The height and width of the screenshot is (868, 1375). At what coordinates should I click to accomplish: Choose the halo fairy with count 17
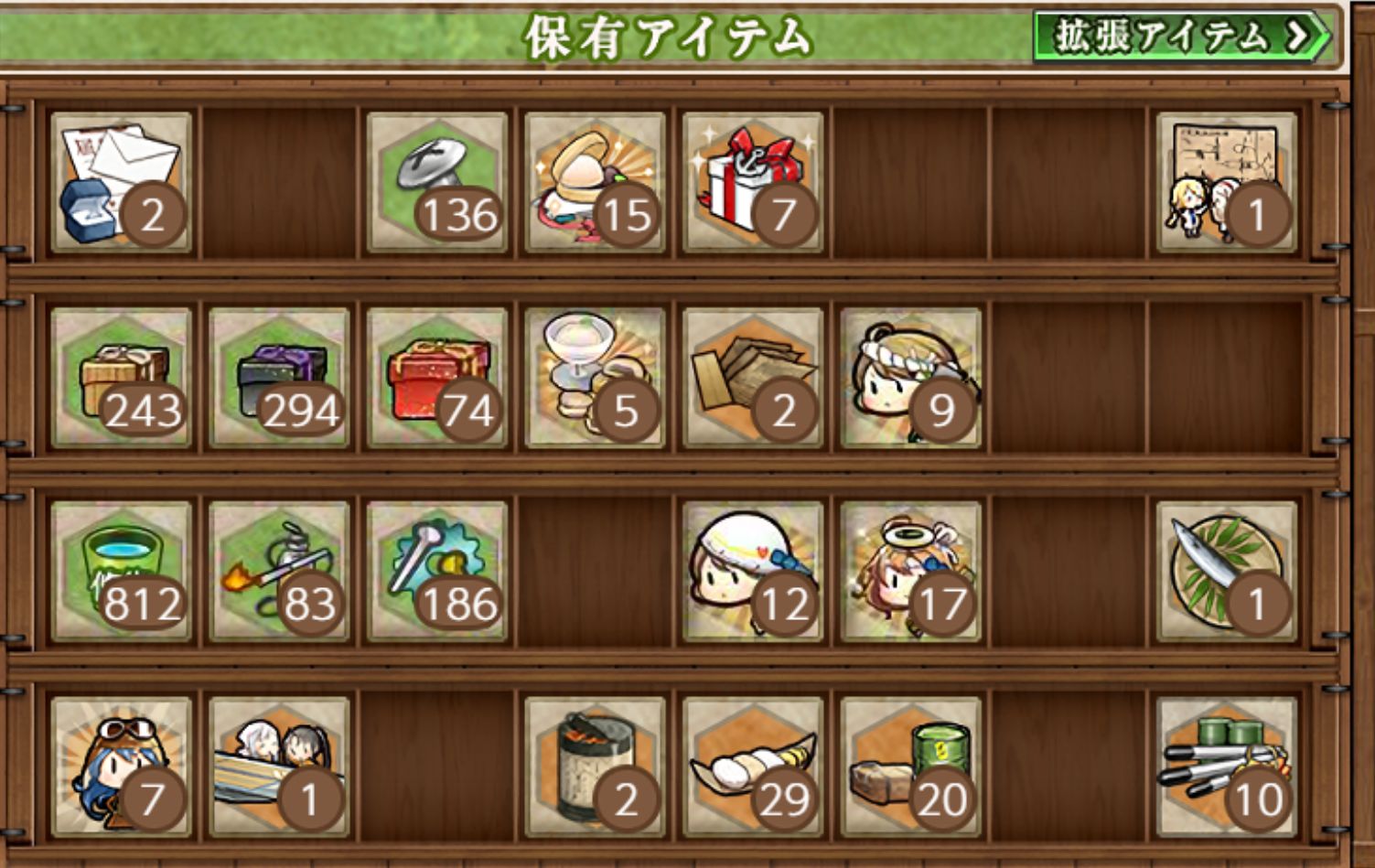click(x=910, y=572)
